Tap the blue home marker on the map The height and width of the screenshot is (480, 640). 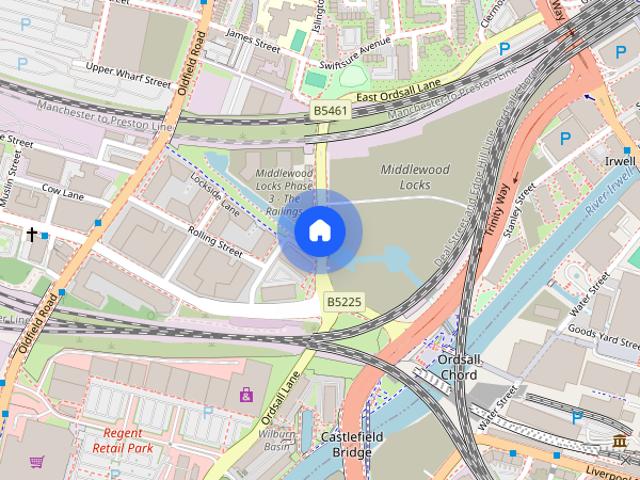pos(320,231)
